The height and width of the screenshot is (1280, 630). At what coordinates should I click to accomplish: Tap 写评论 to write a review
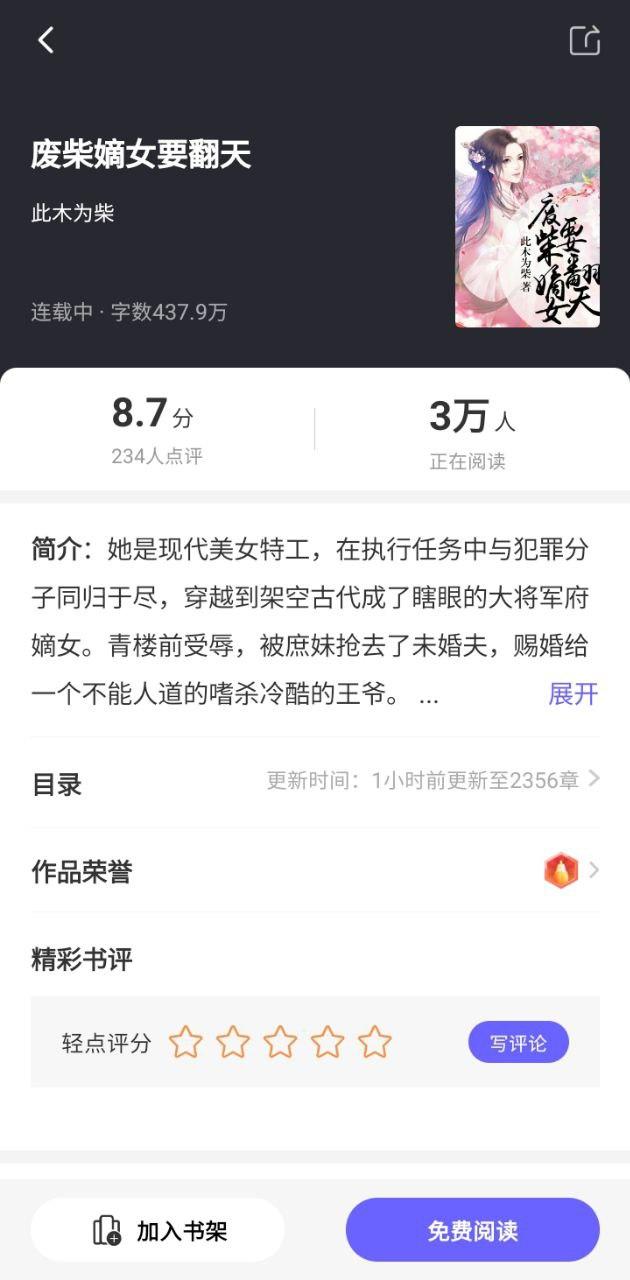click(x=518, y=1043)
